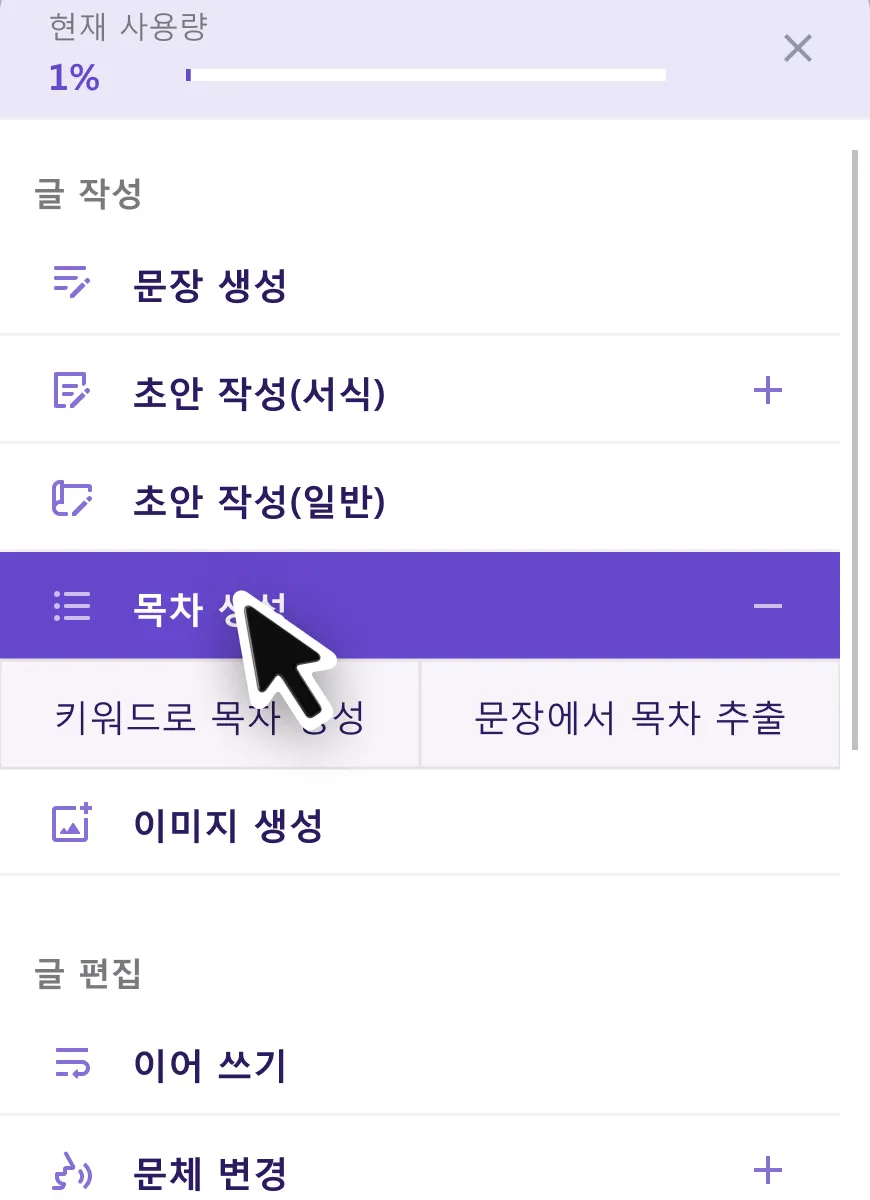Screen dimensions: 870x1200
Task: Collapse the 목차 생성 section
Action: pyautogui.click(x=767, y=606)
